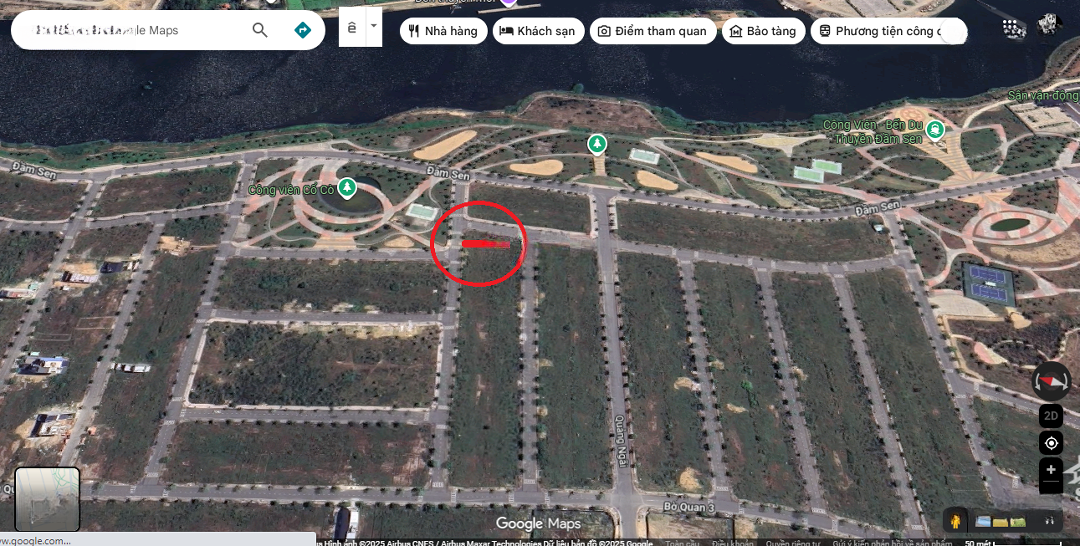Tap the Google Maps search box
The image size is (1080, 546).
[130, 30]
